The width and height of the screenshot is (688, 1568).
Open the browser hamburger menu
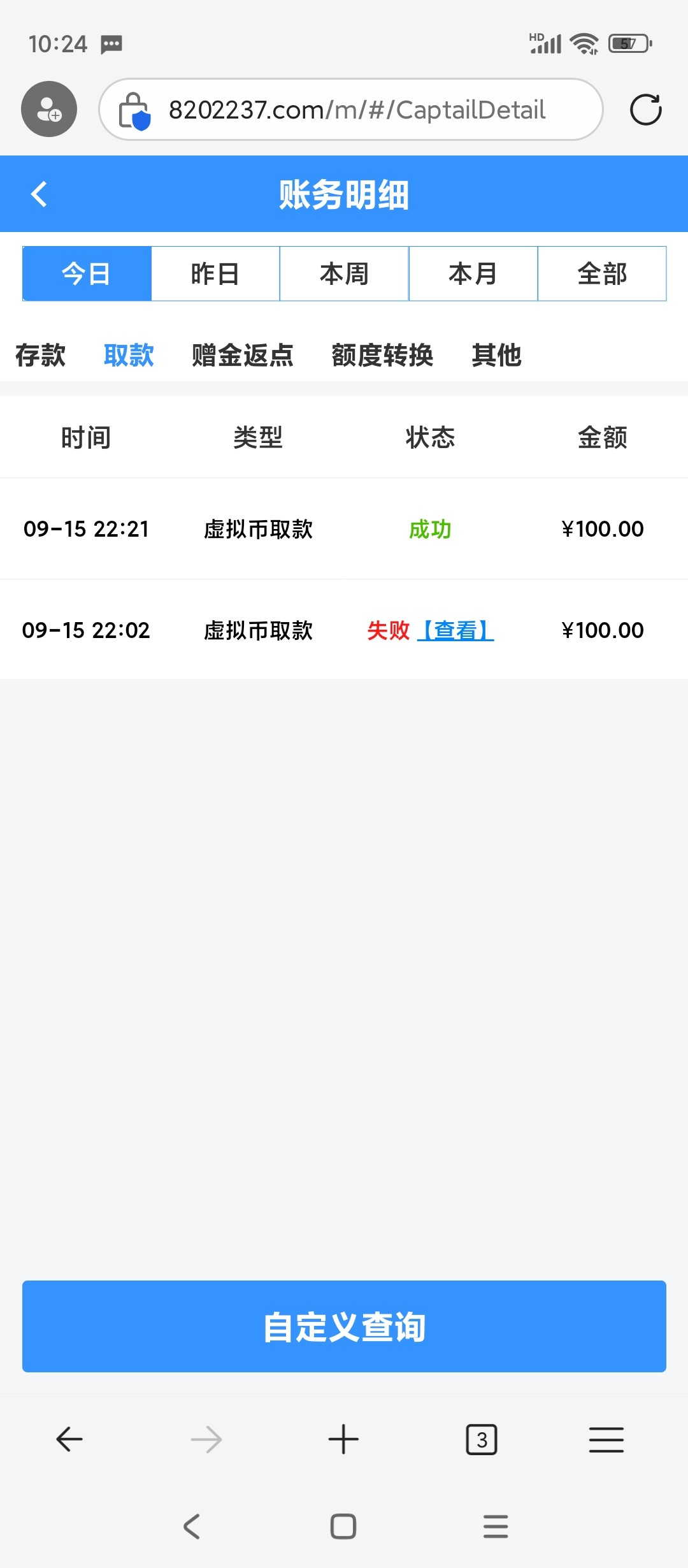click(x=606, y=1440)
